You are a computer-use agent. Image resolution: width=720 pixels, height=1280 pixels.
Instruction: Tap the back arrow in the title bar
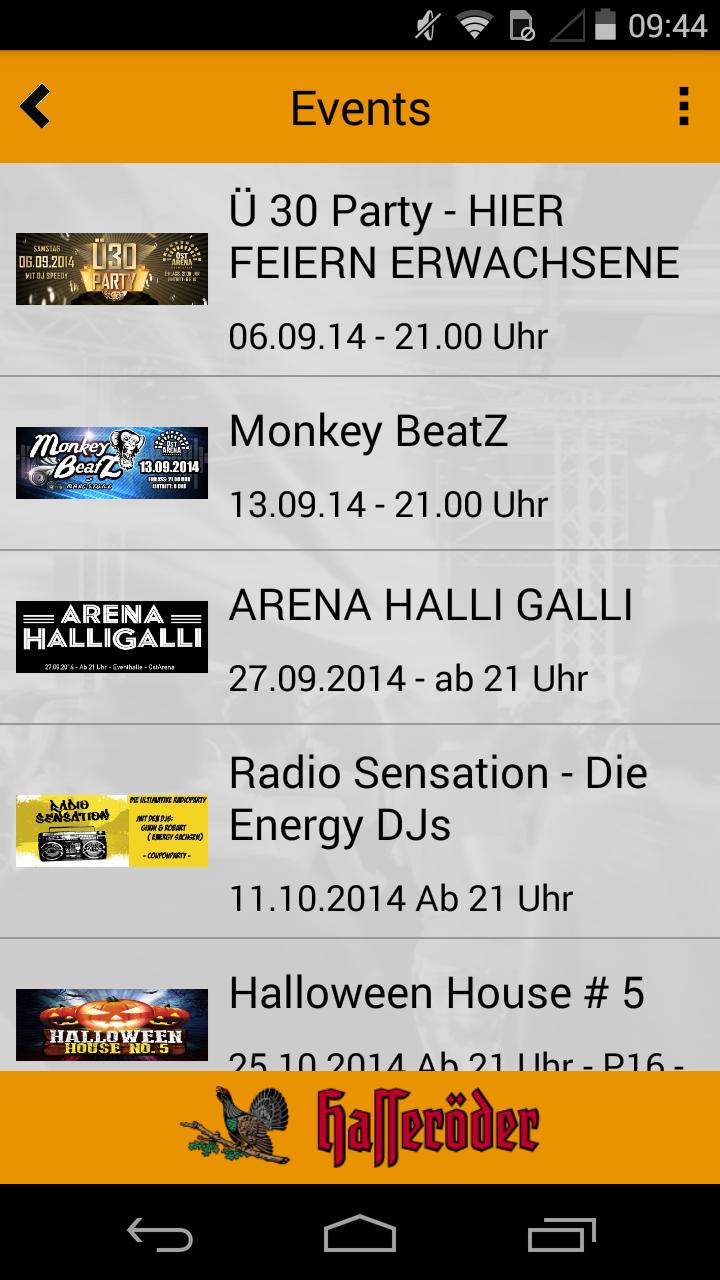pos(36,105)
